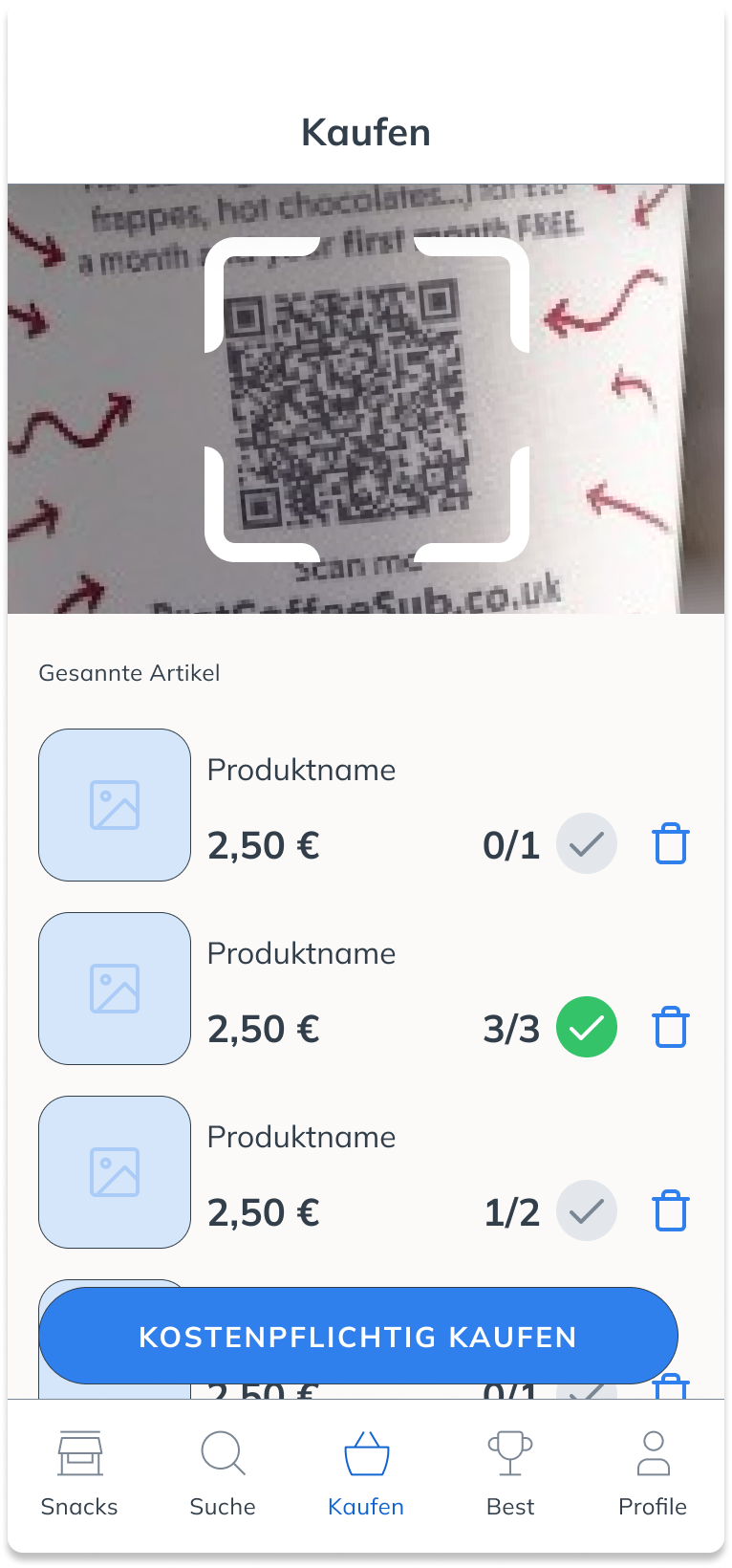
Task: Delete the item with quantity 0/1
Action: point(670,844)
